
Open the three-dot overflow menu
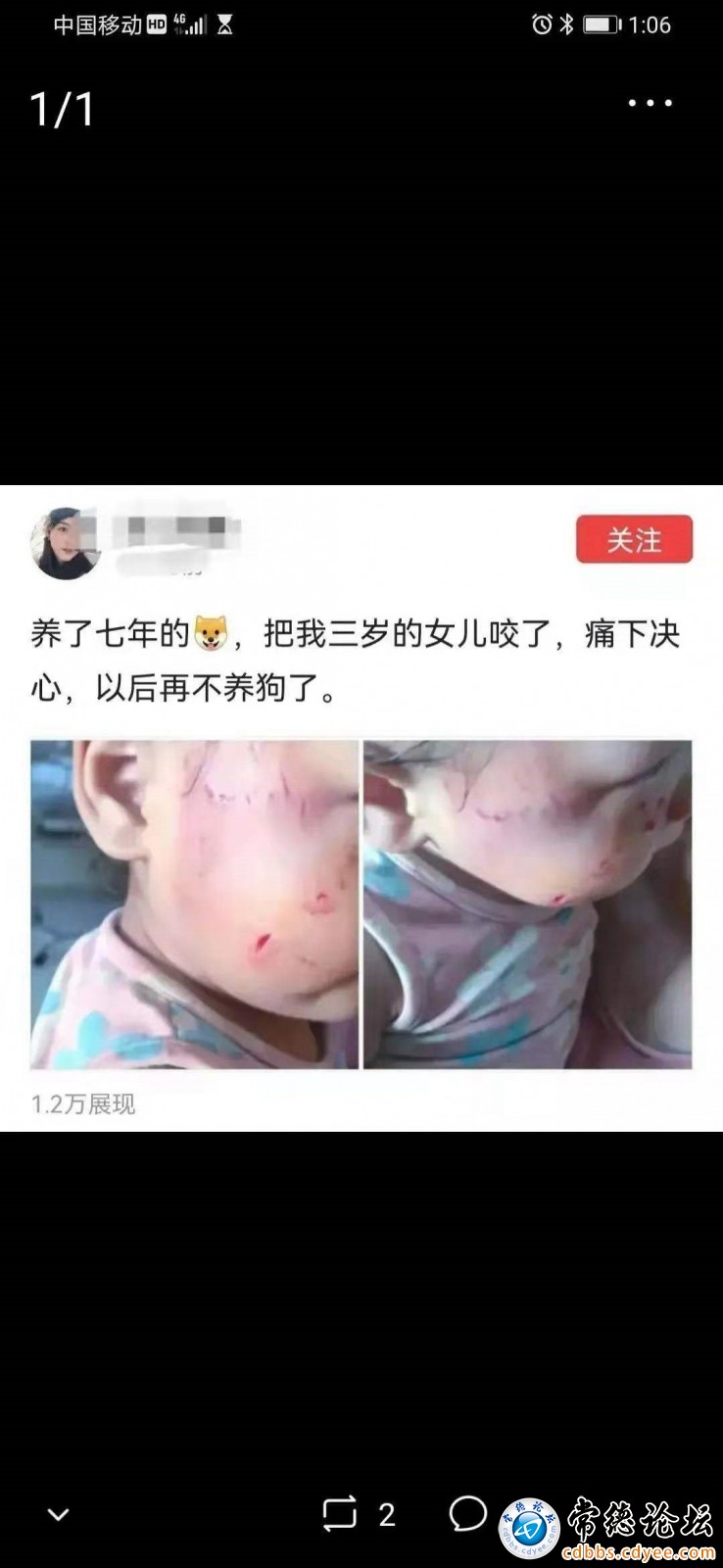[651, 103]
